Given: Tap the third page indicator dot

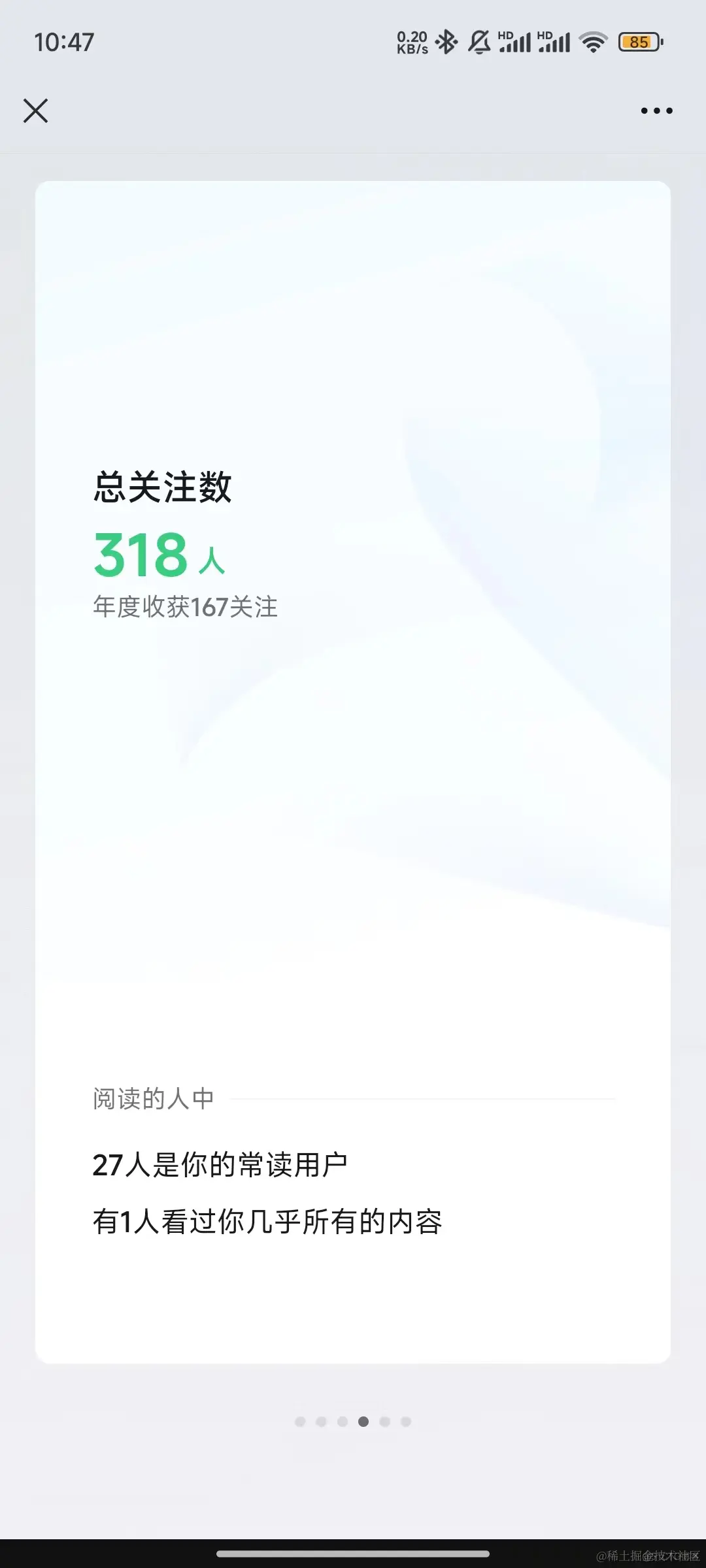Looking at the screenshot, I should tap(341, 1422).
